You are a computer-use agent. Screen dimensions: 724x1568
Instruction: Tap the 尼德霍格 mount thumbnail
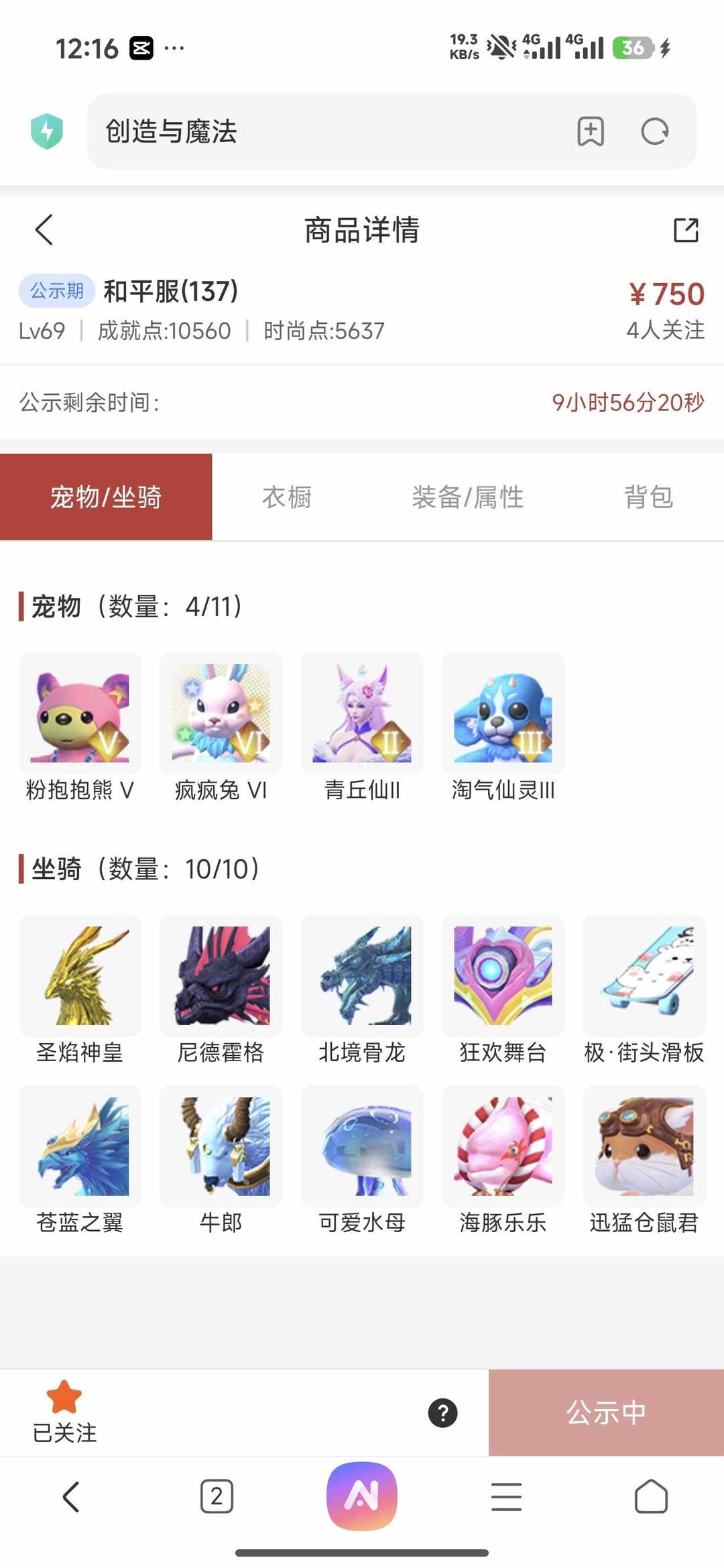pyautogui.click(x=221, y=977)
